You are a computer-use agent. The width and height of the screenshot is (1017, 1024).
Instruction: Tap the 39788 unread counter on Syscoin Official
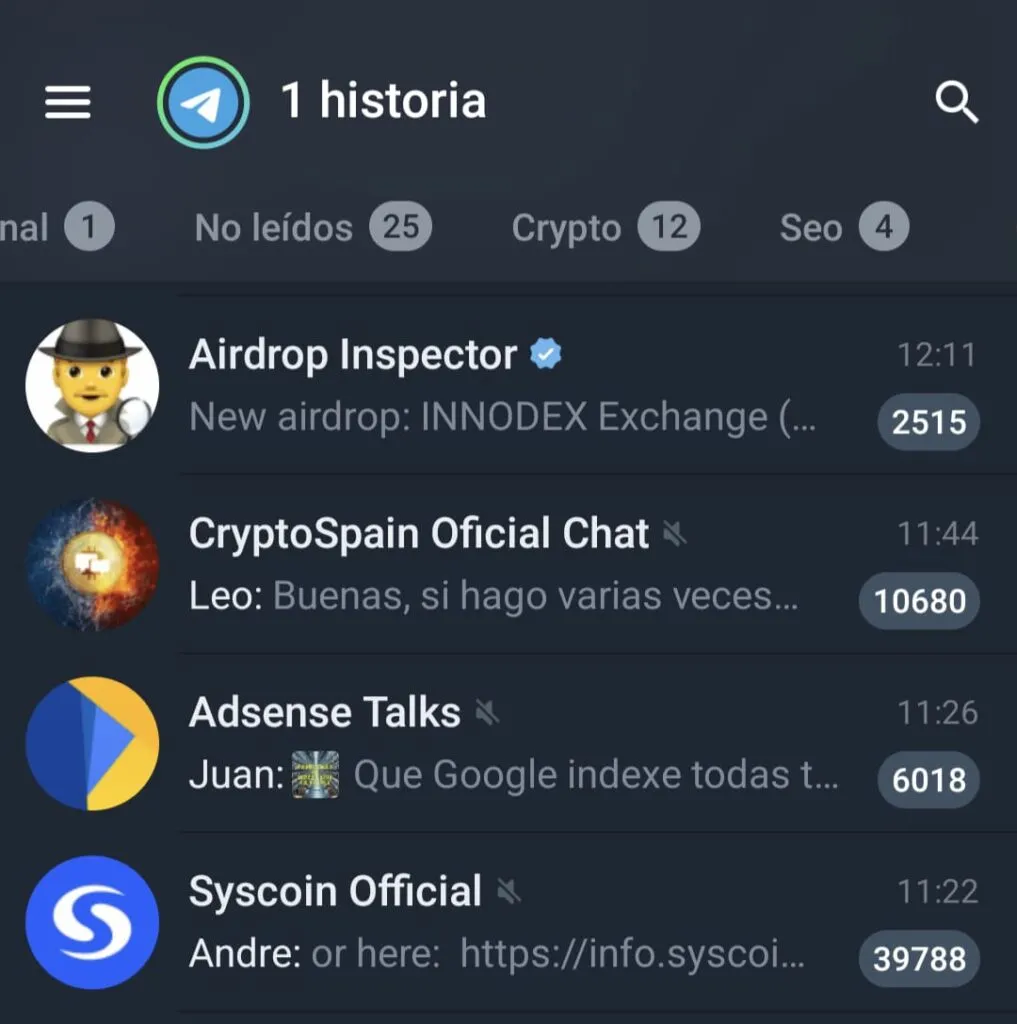click(x=919, y=959)
